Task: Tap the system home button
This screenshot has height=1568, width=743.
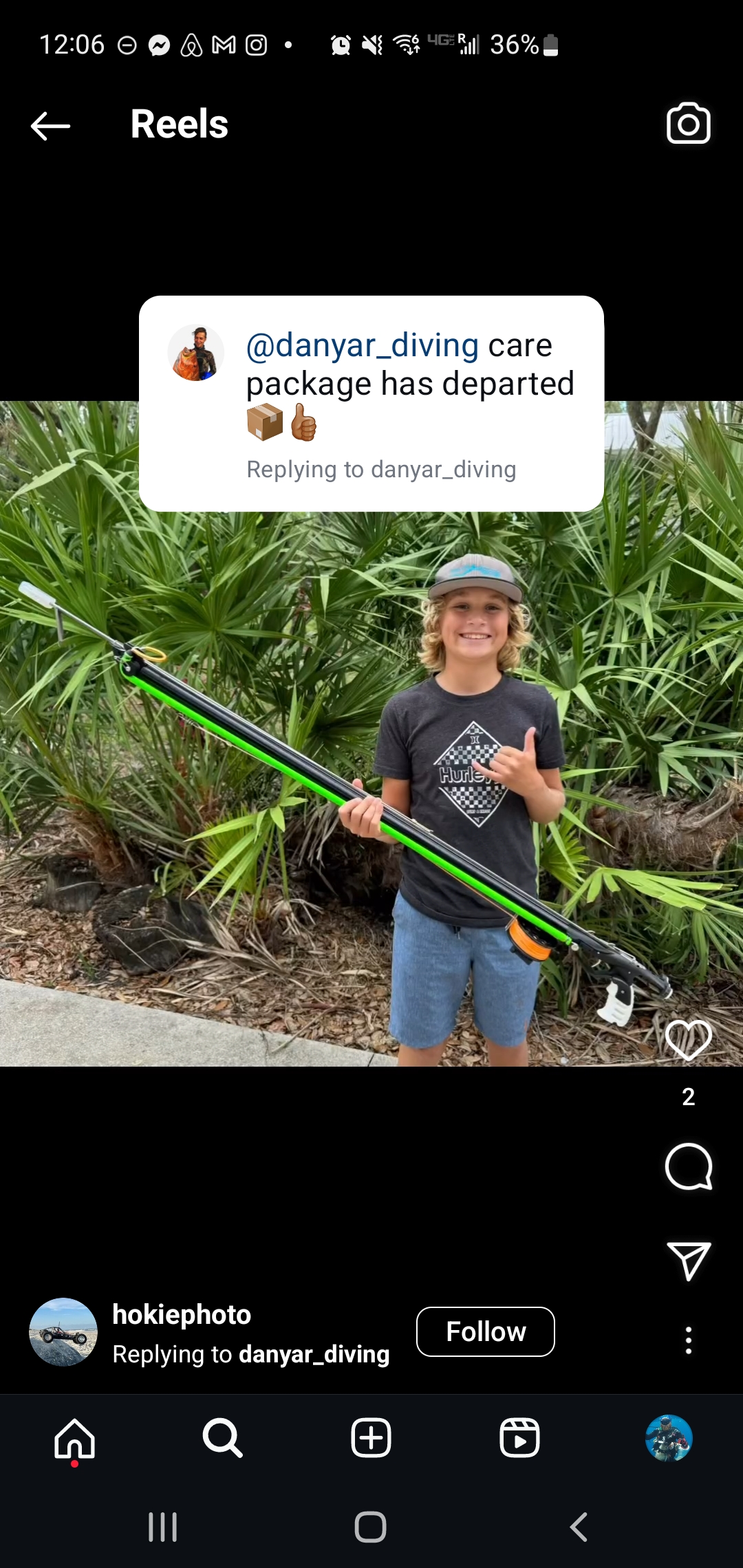Action: tap(371, 1527)
